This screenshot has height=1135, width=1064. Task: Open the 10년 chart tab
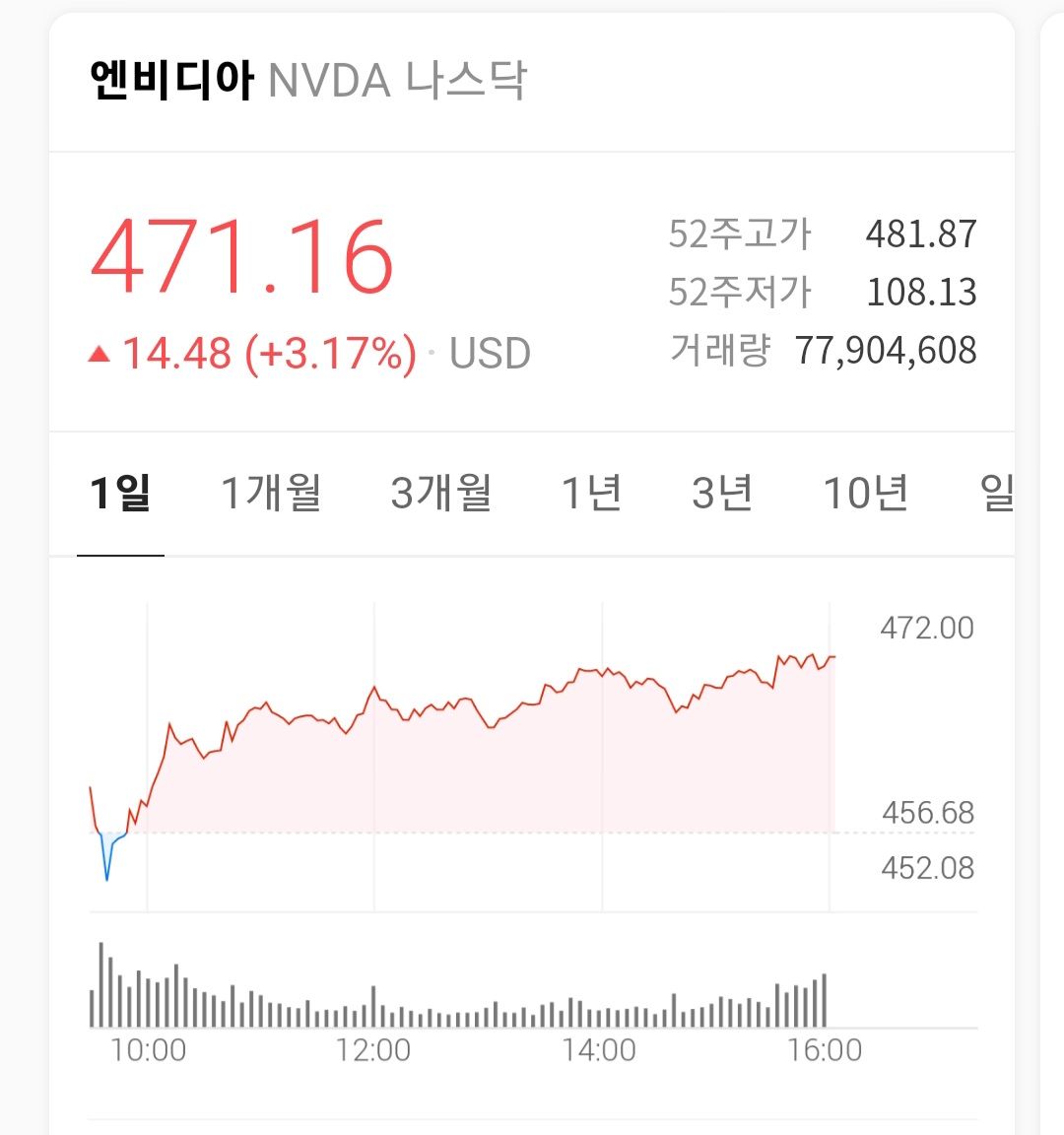865,493
